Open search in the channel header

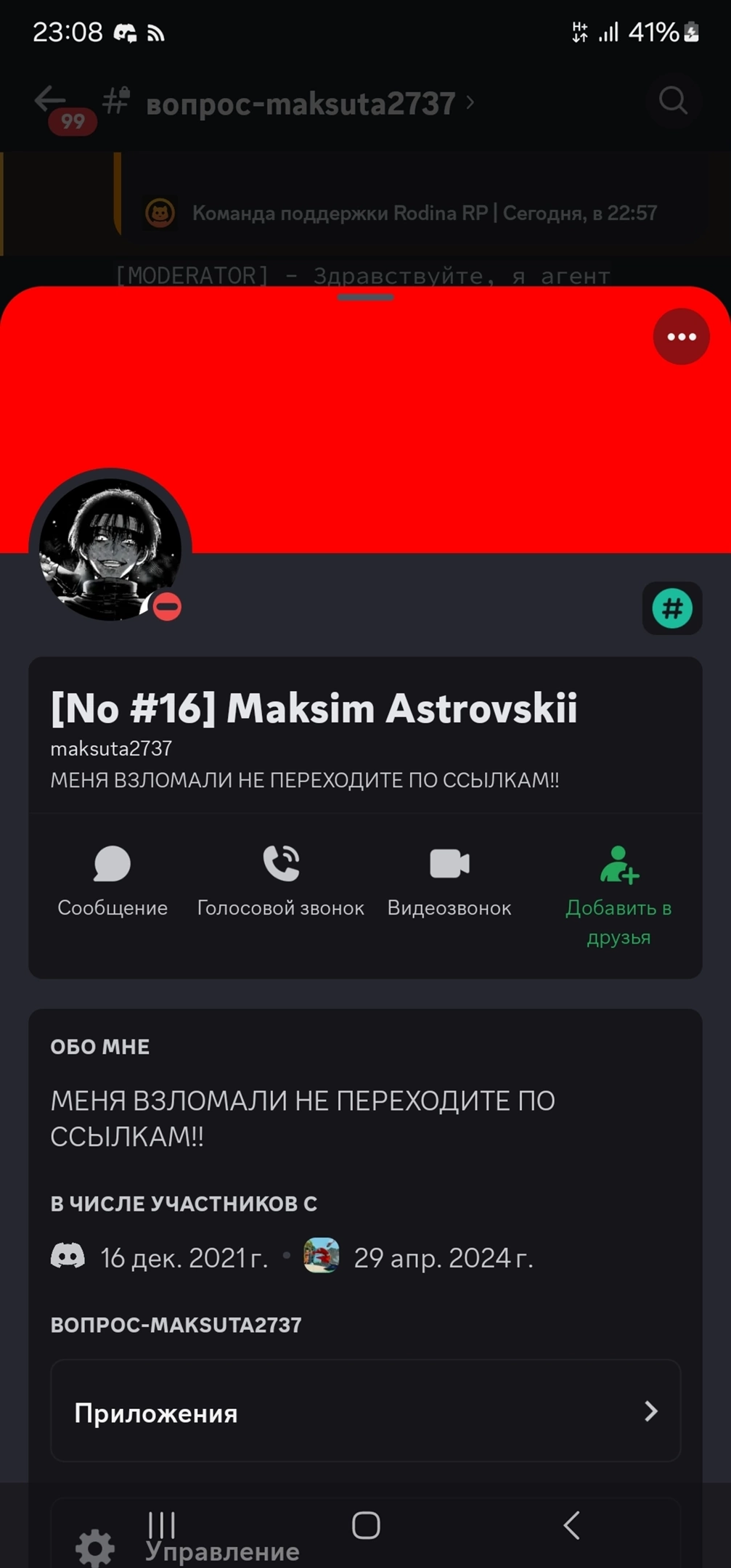(672, 102)
